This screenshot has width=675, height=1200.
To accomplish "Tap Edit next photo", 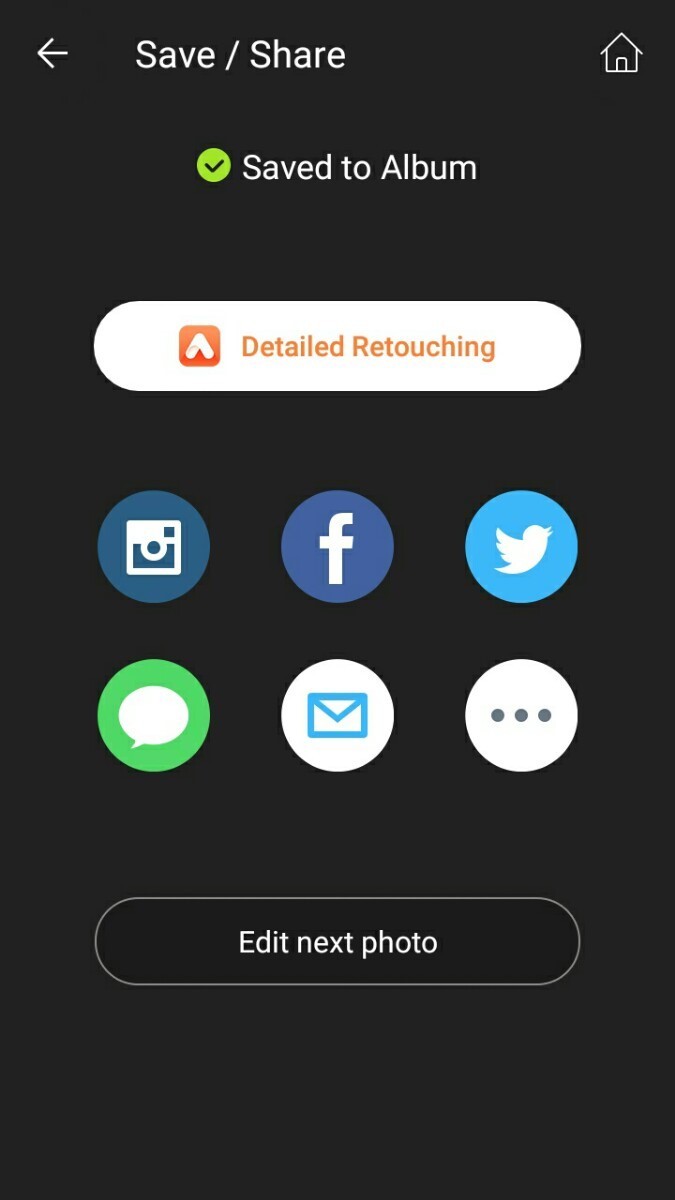I will pos(337,941).
